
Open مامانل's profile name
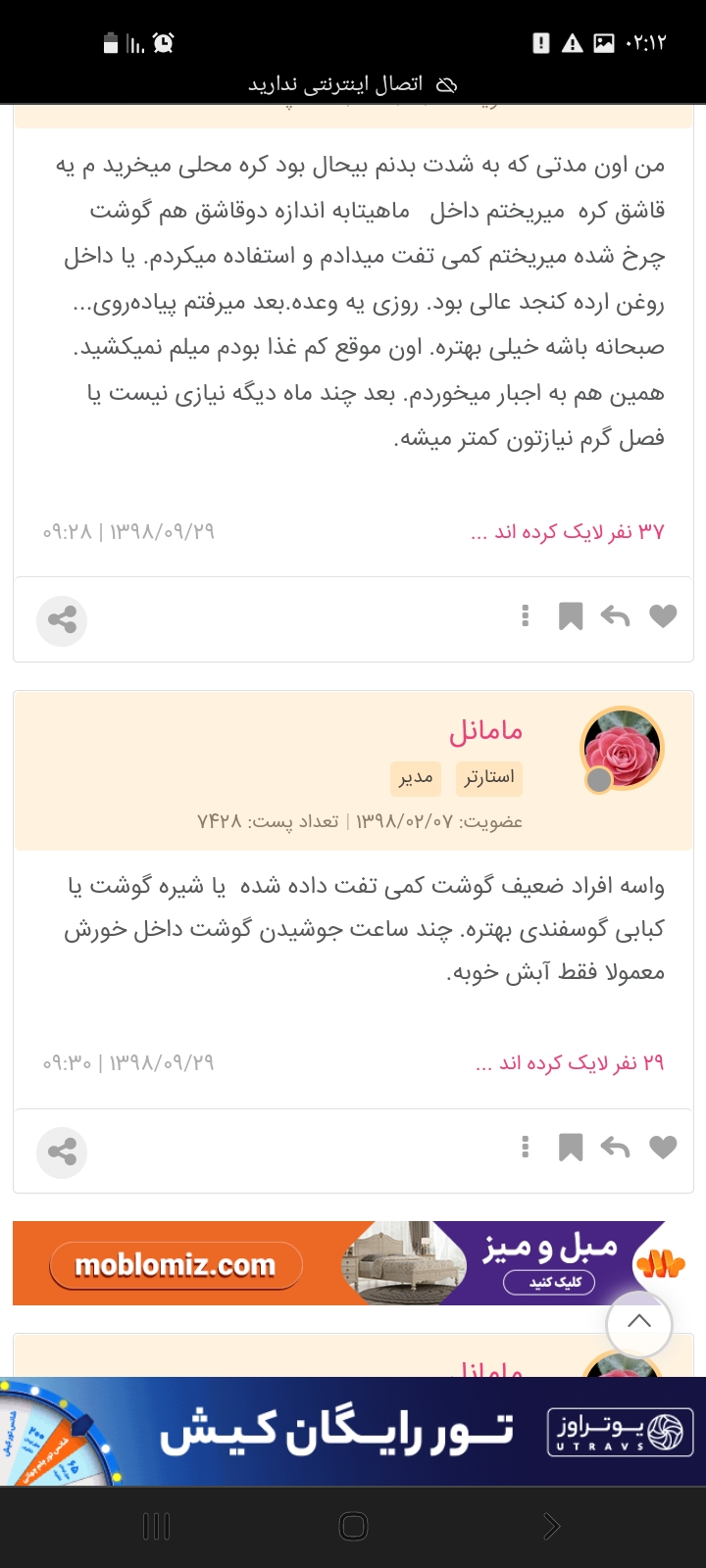(x=485, y=731)
